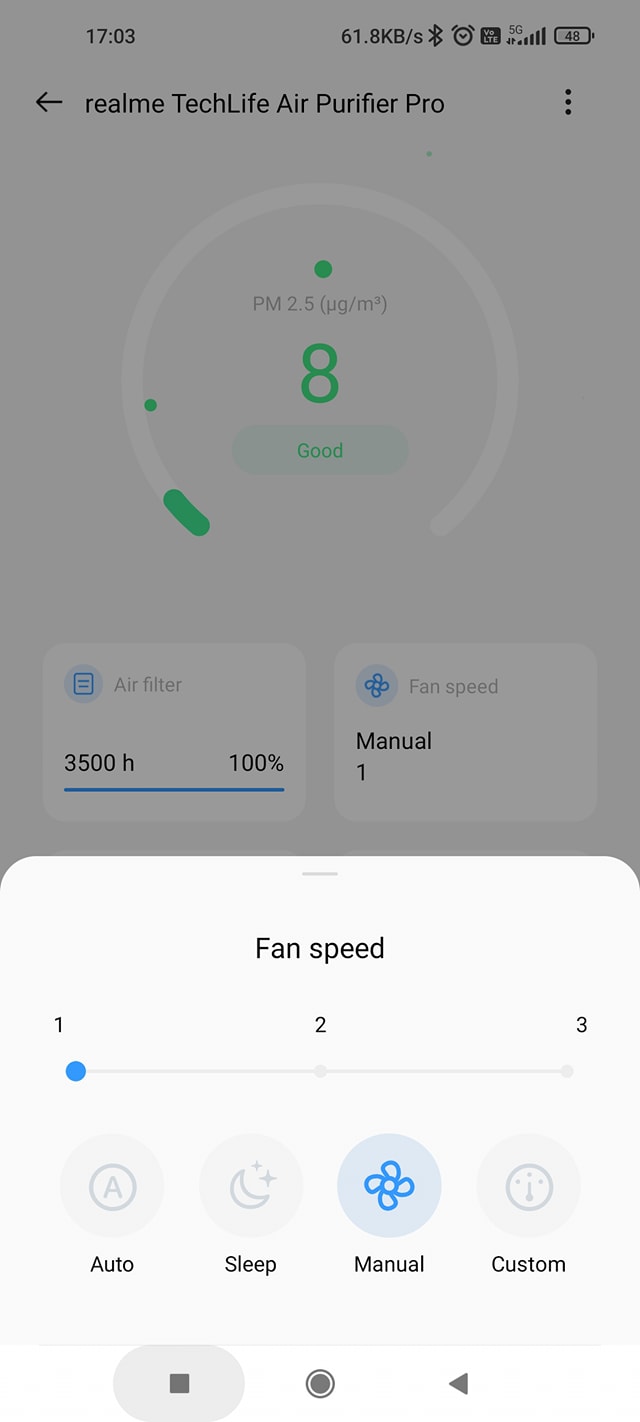Set fan speed slider to level 3
The image size is (640, 1422).
click(x=567, y=1071)
